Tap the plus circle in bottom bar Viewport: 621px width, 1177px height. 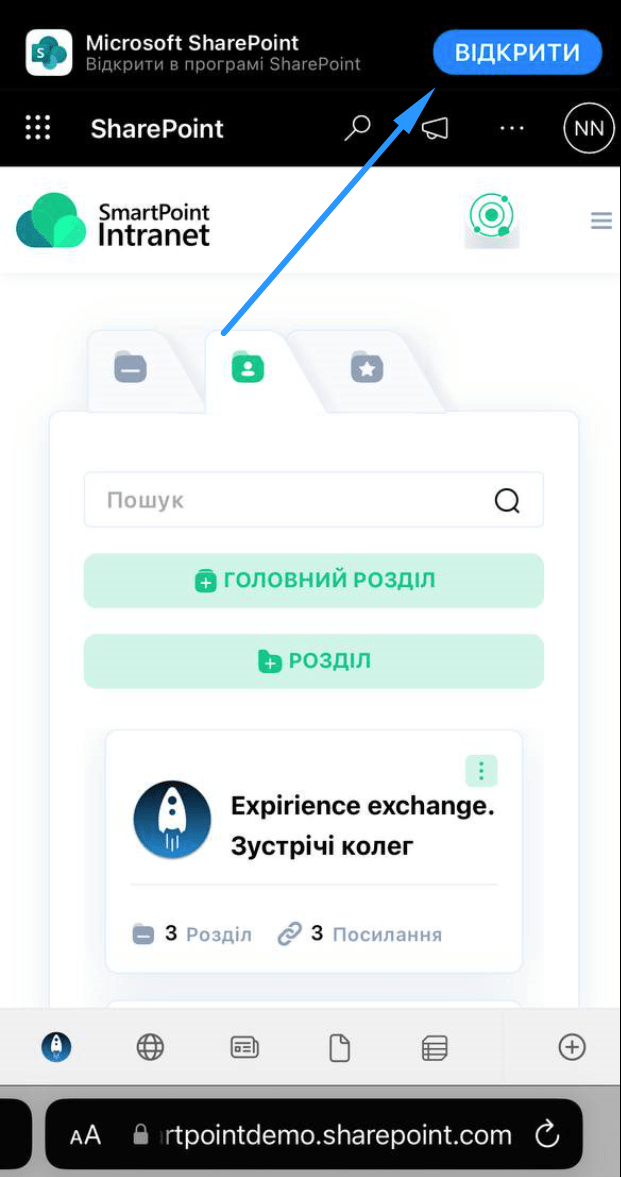(x=571, y=1047)
